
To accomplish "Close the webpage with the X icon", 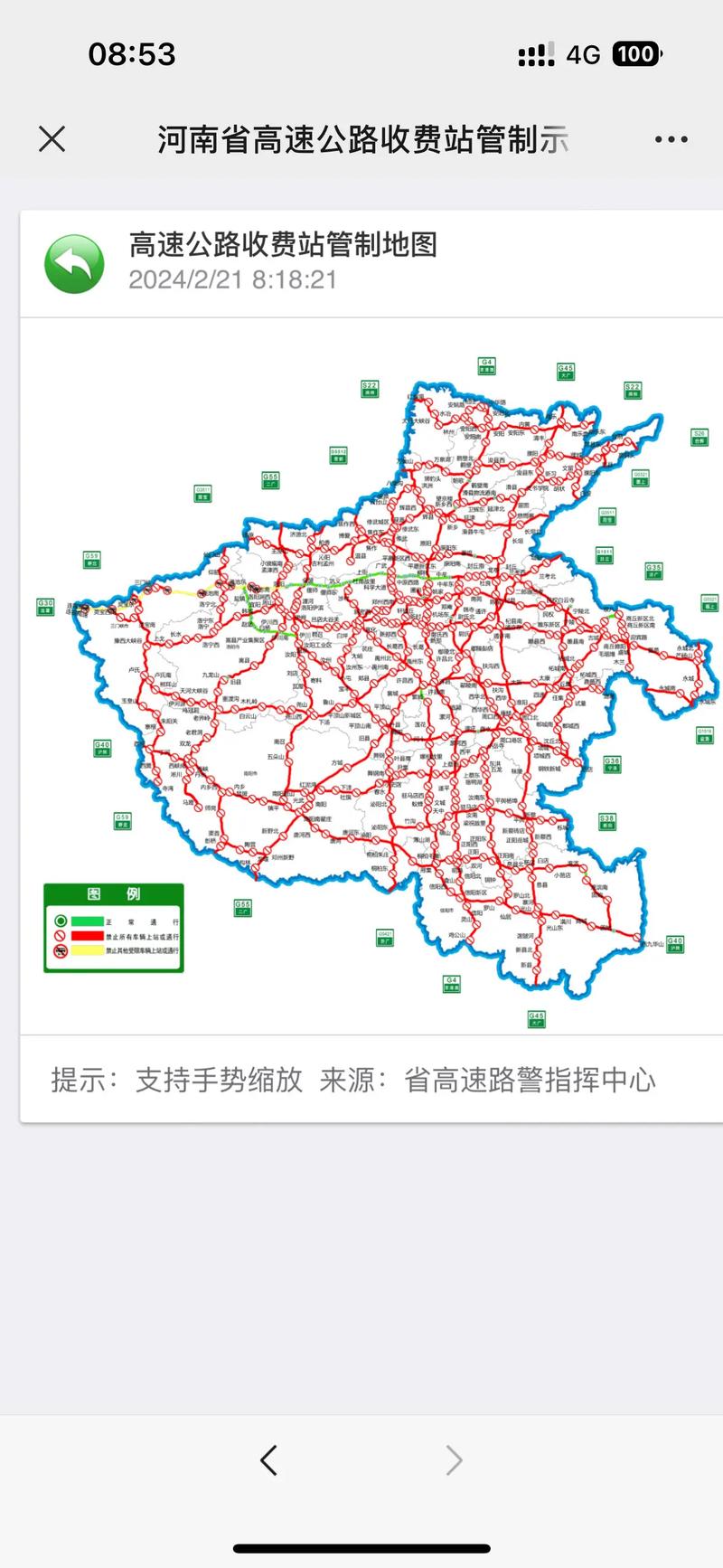I will pos(52,139).
